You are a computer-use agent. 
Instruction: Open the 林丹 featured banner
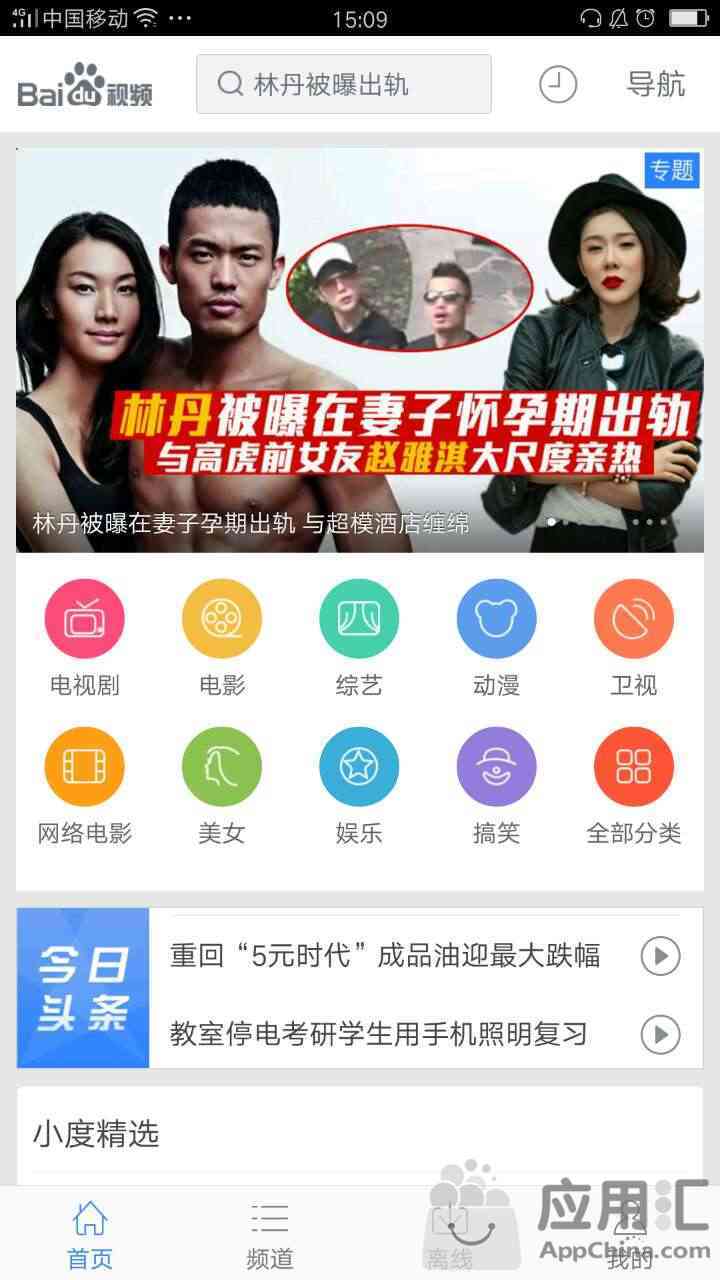point(360,350)
